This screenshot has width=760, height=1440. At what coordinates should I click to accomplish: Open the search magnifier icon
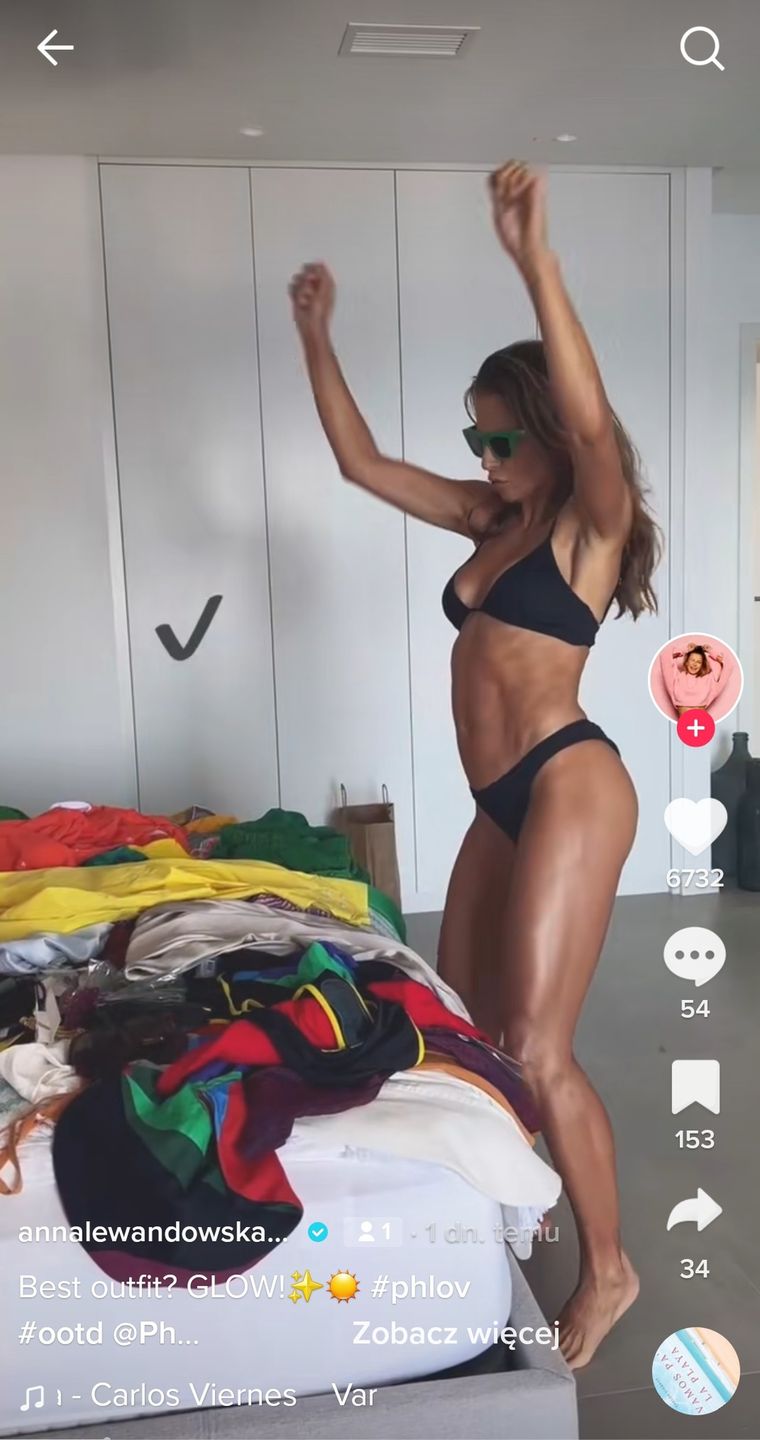(702, 47)
